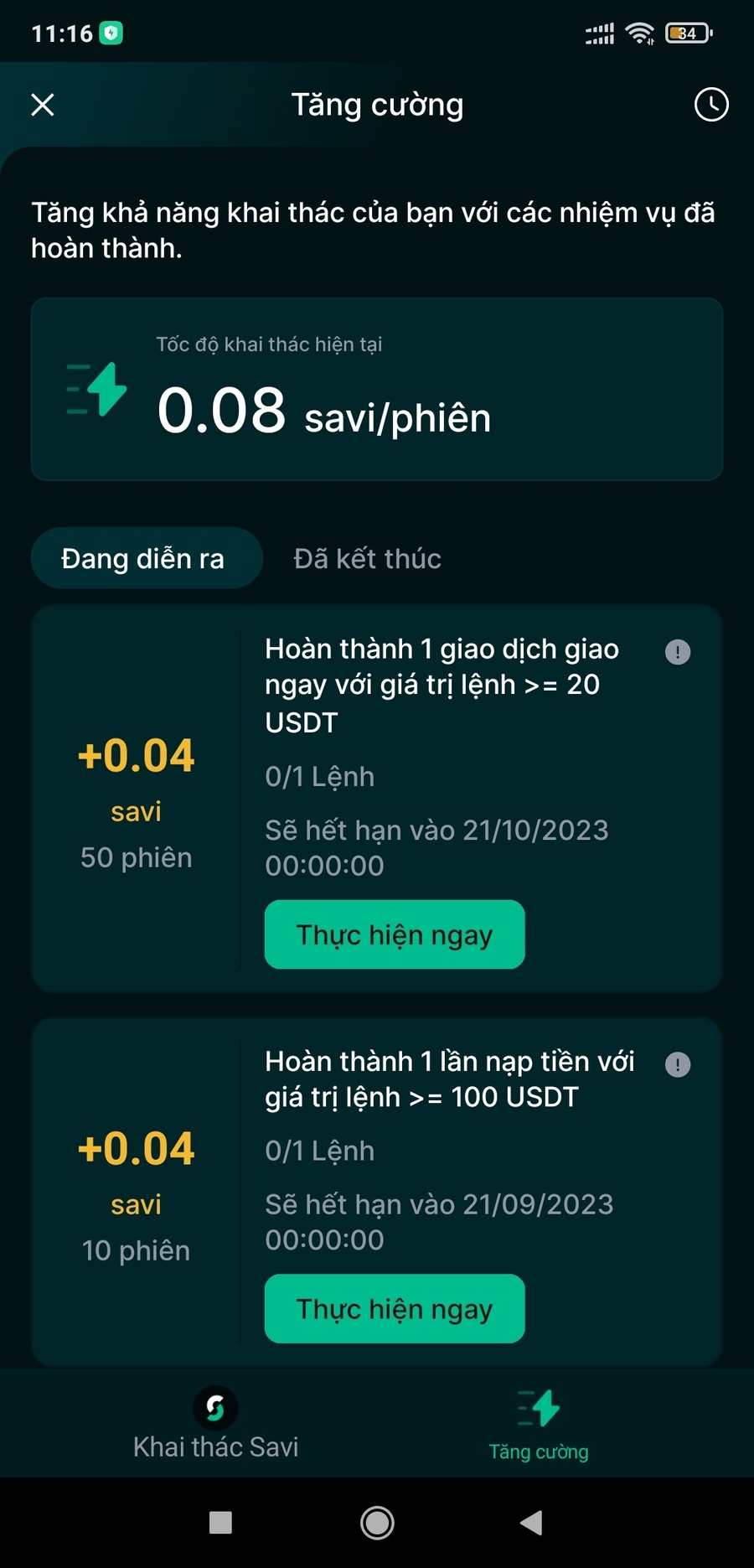View info for the deposit task
The image size is (754, 1568).
(678, 1064)
